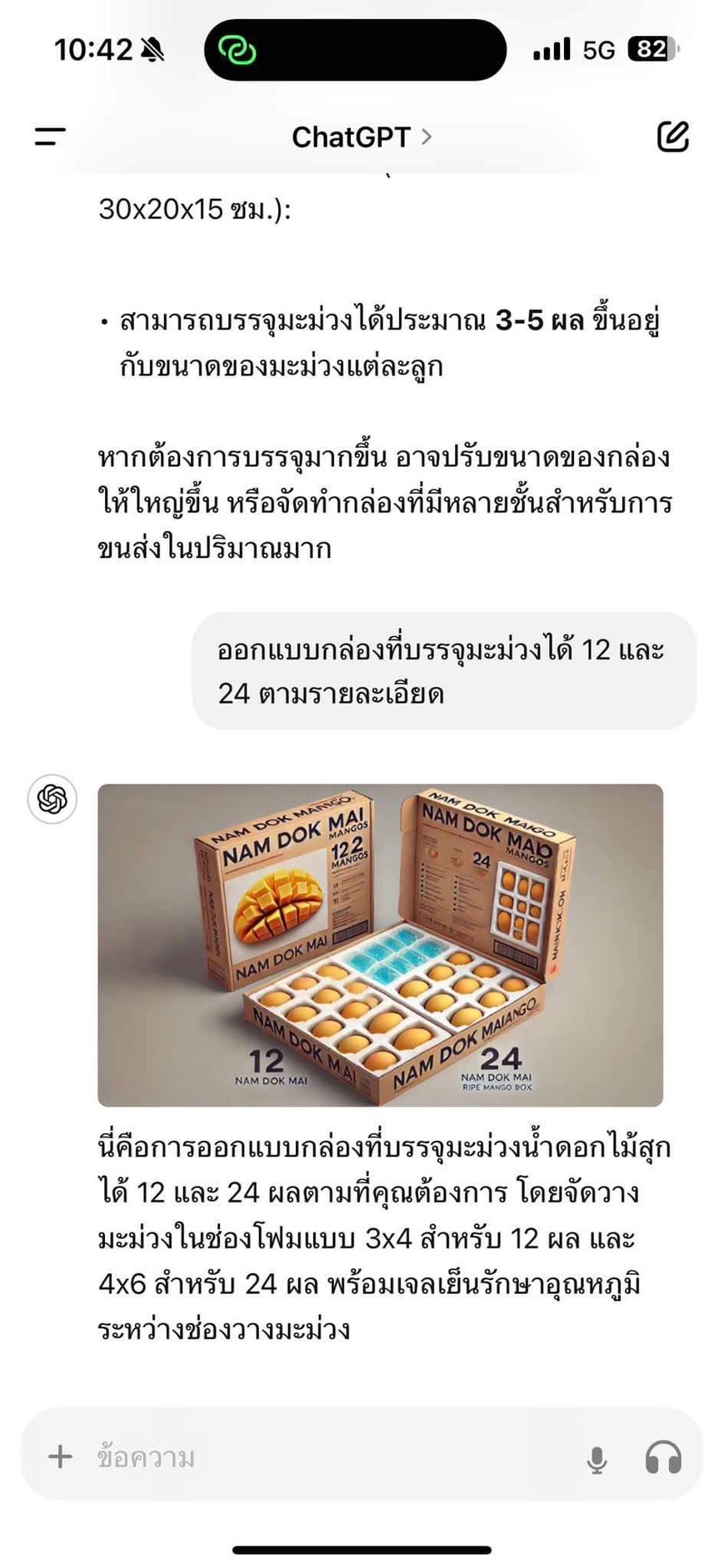
Task: Open the sidebar menu
Action: coord(50,137)
